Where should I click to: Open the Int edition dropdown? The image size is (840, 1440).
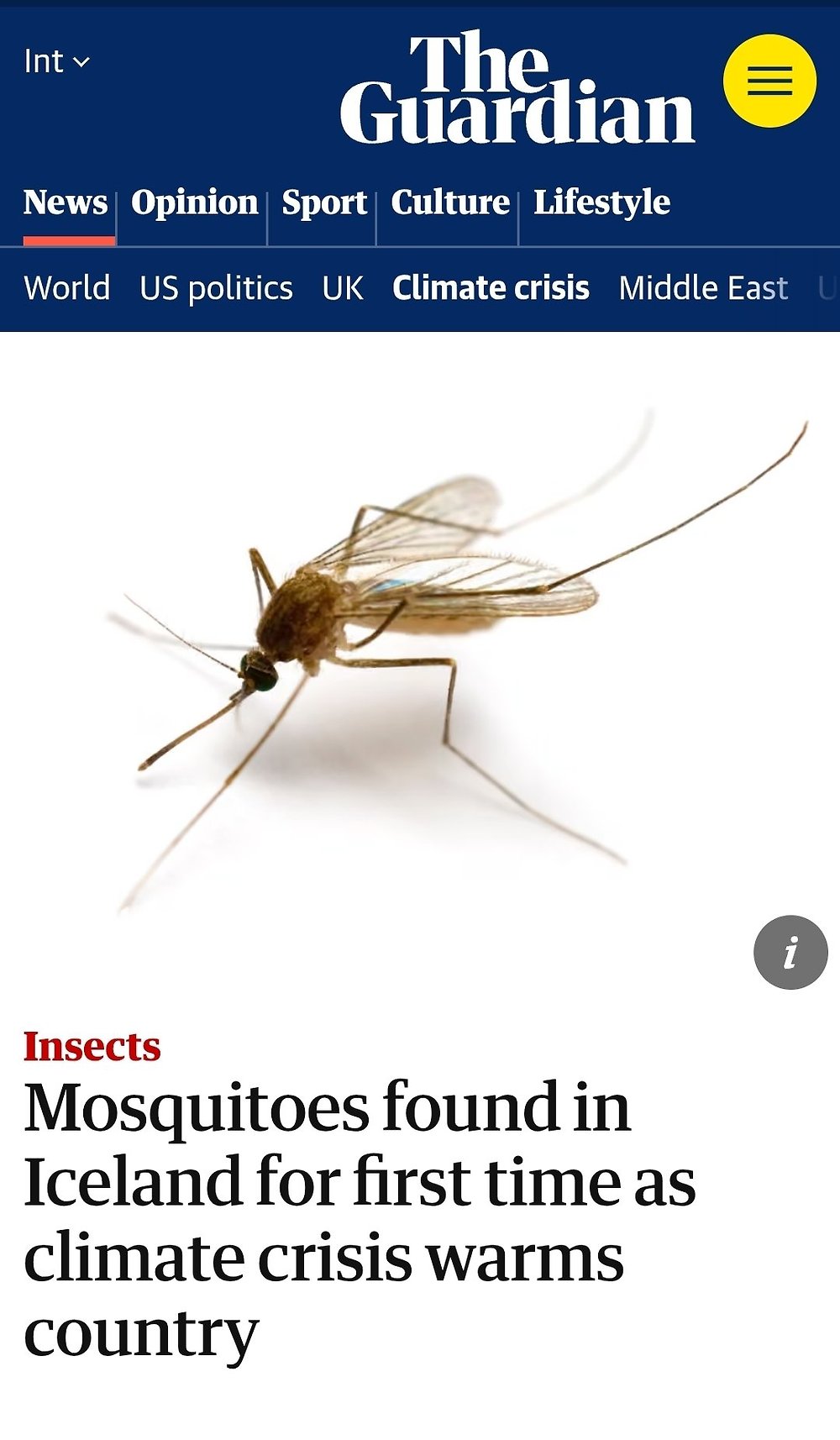pos(56,61)
